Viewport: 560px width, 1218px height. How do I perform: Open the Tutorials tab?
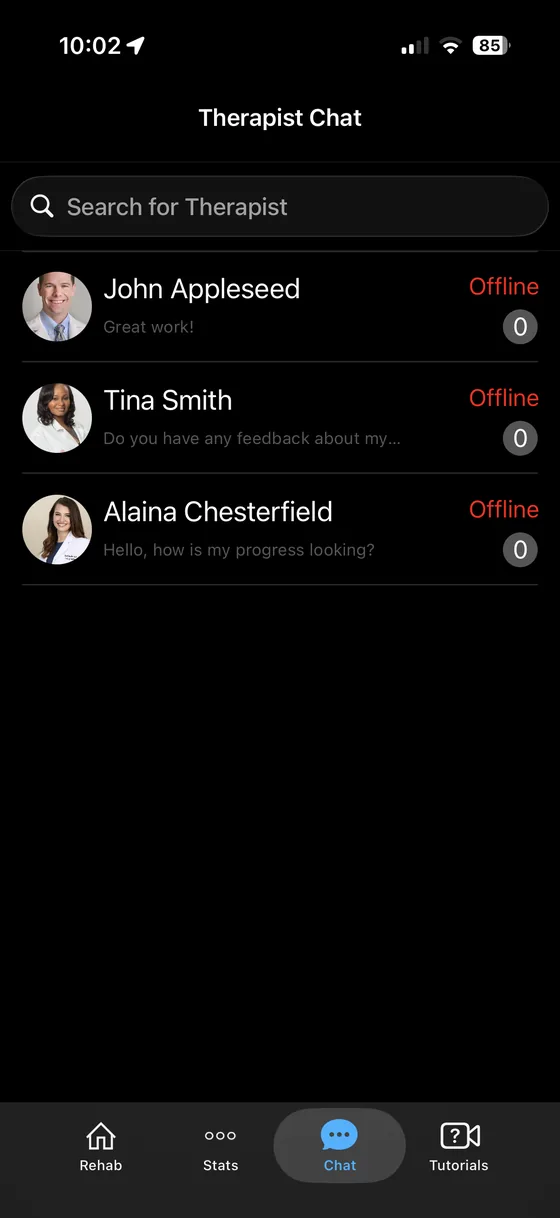[x=459, y=1146]
